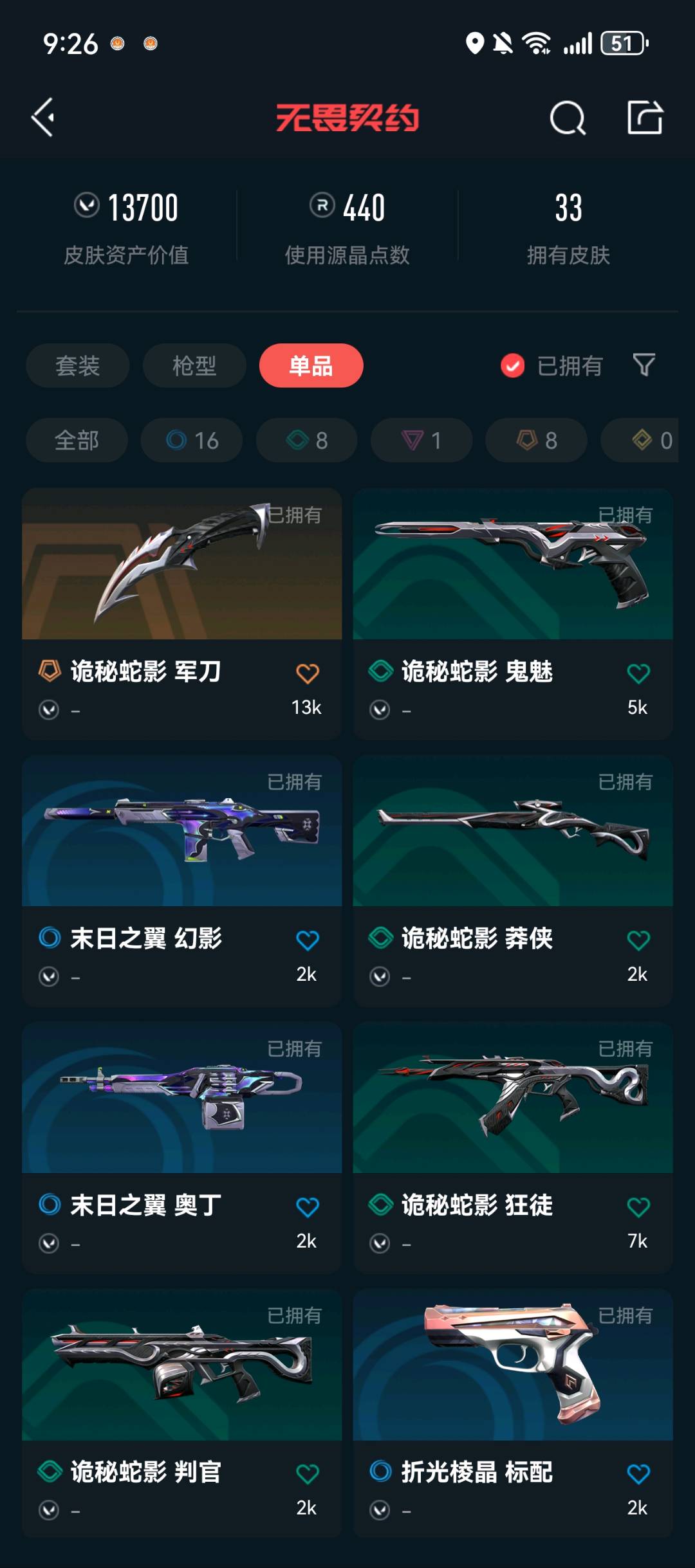The image size is (695, 1568).
Task: Filter by the blue tier chip showing 16
Action: click(192, 441)
